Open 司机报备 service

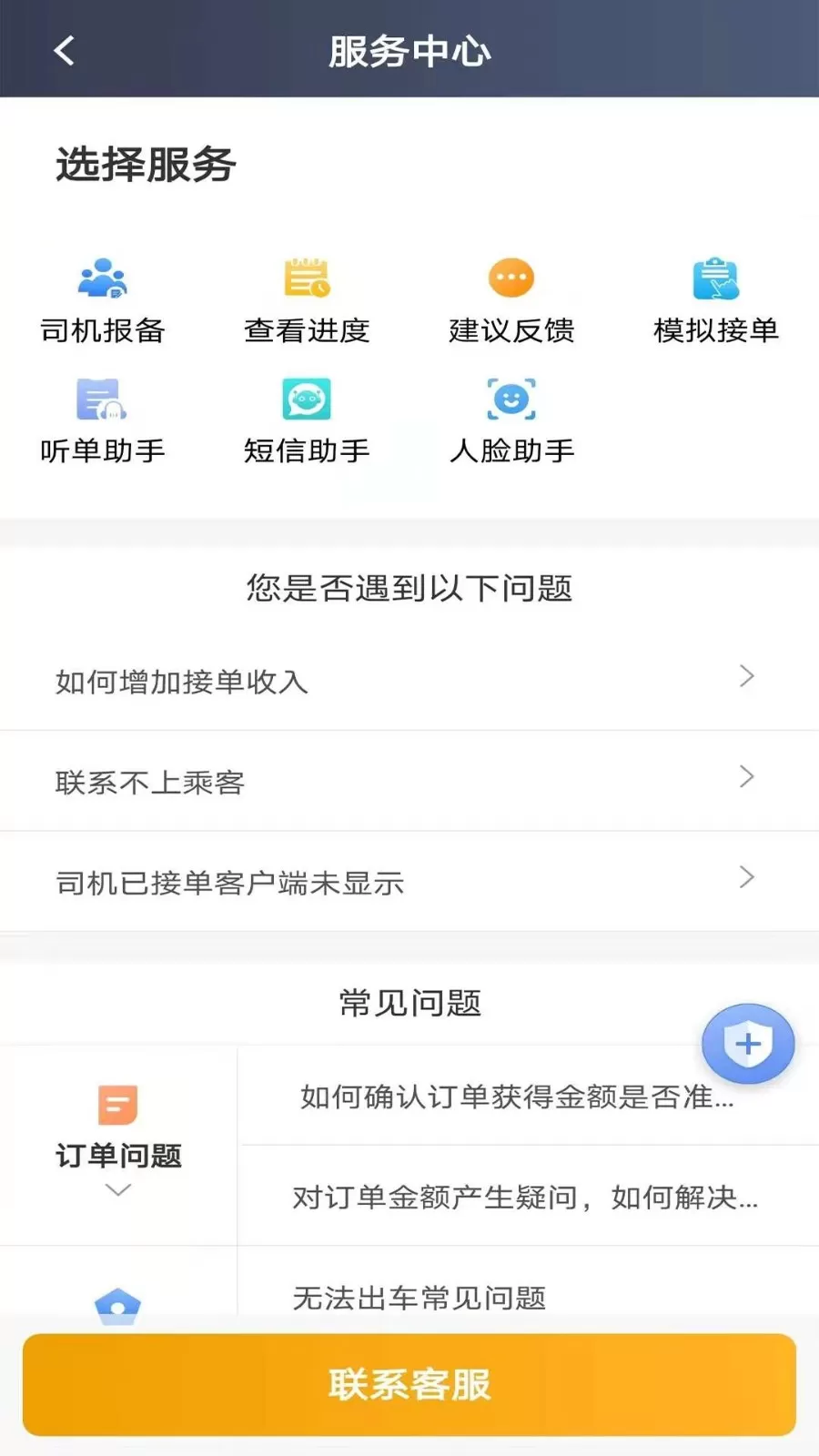[x=102, y=302]
